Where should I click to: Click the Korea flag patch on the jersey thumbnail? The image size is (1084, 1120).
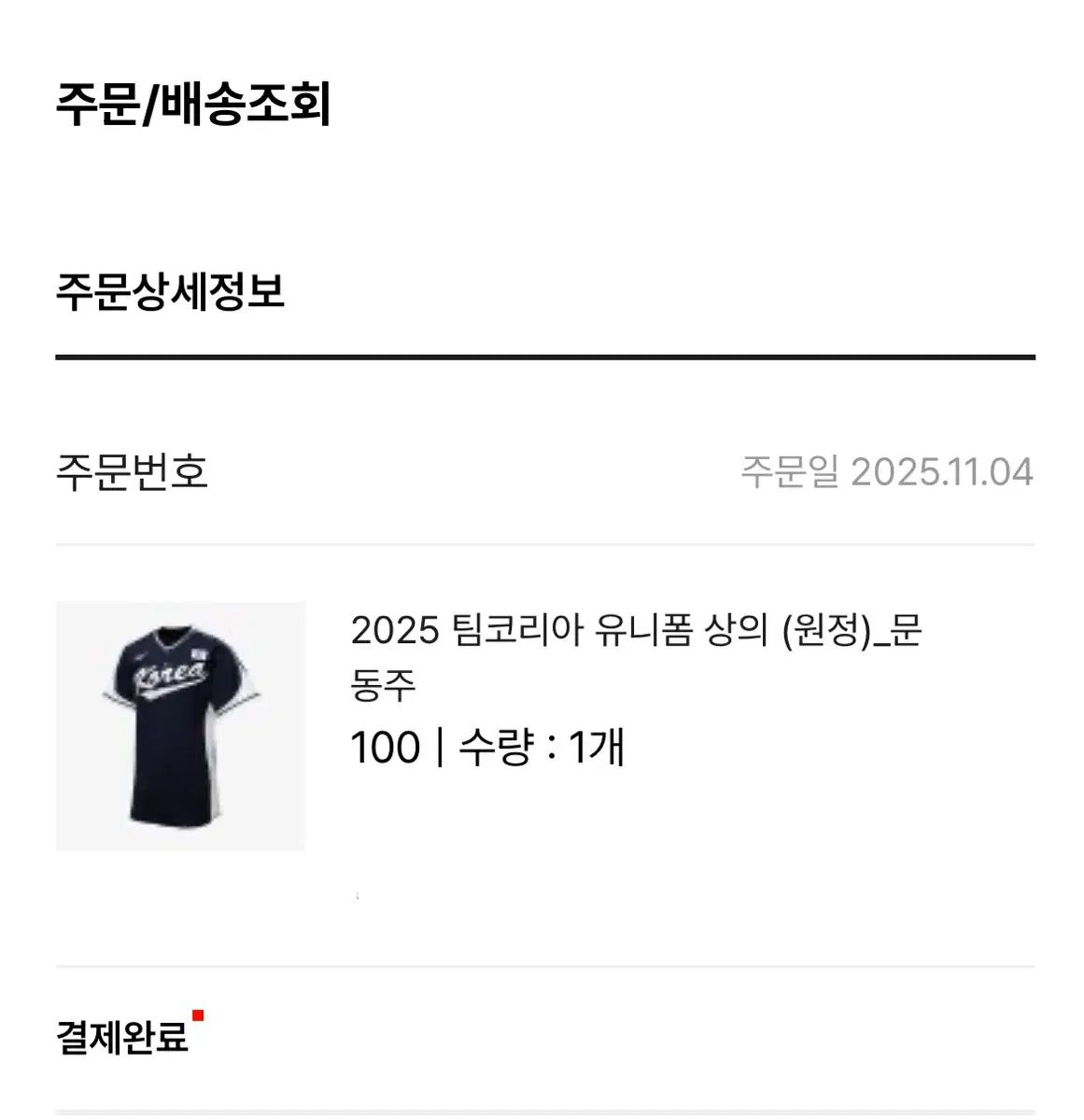pos(199,651)
